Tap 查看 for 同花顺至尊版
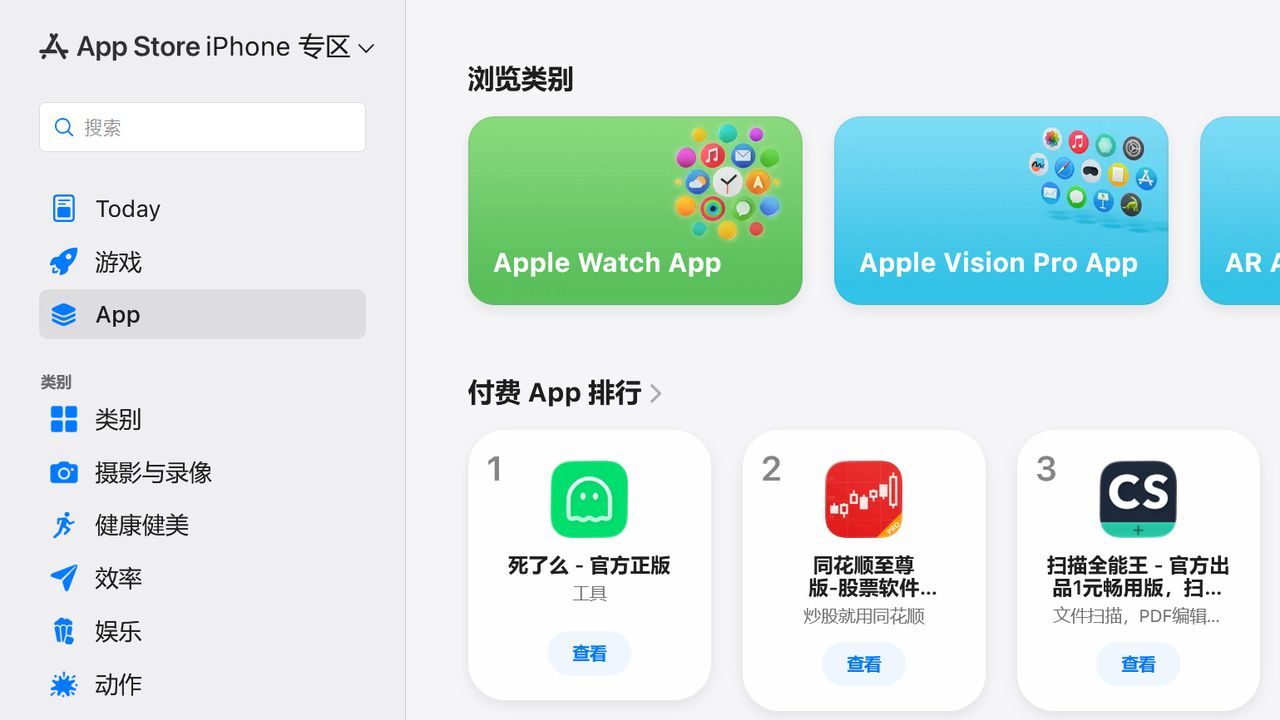This screenshot has width=1280, height=720. (x=864, y=664)
